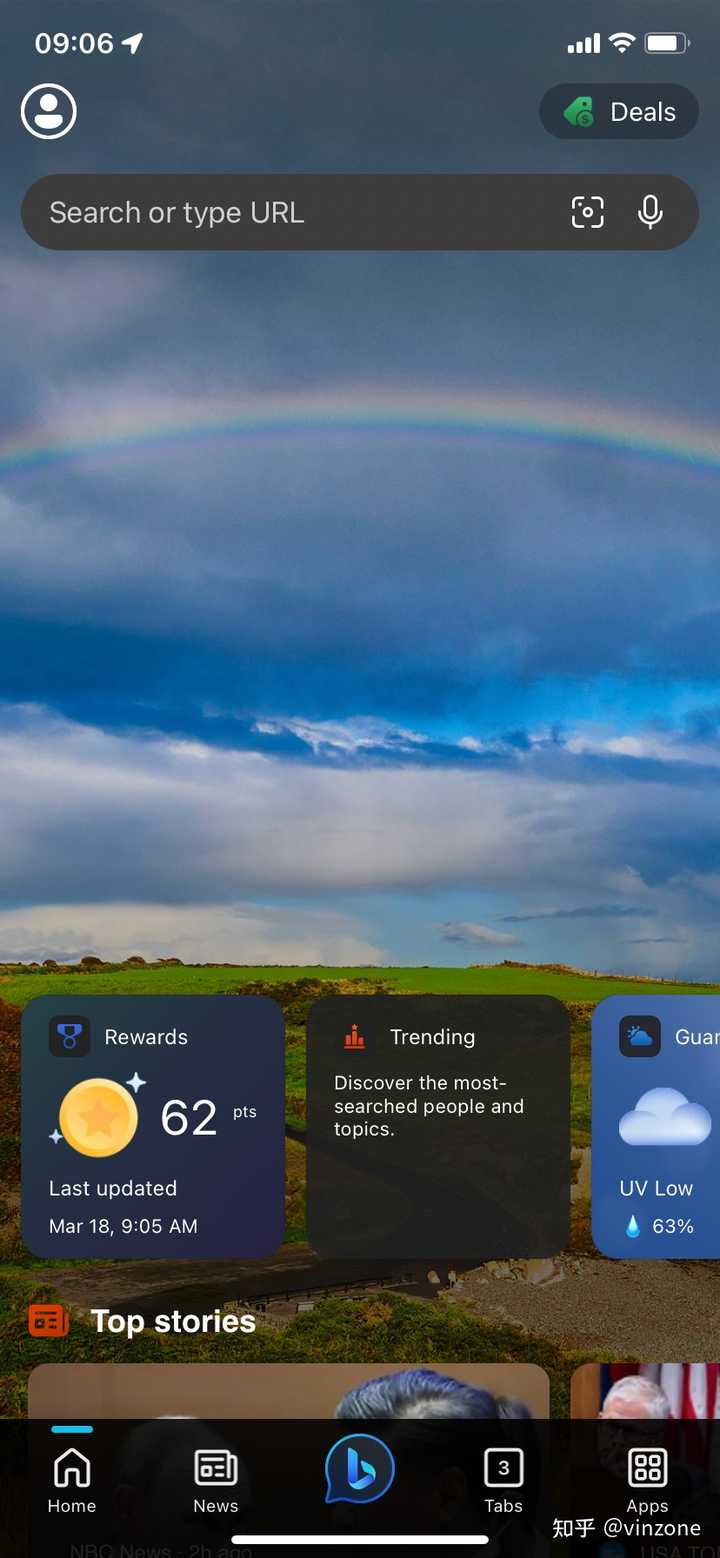Tap the Search or type URL field
The width and height of the screenshot is (720, 1558).
coord(300,213)
